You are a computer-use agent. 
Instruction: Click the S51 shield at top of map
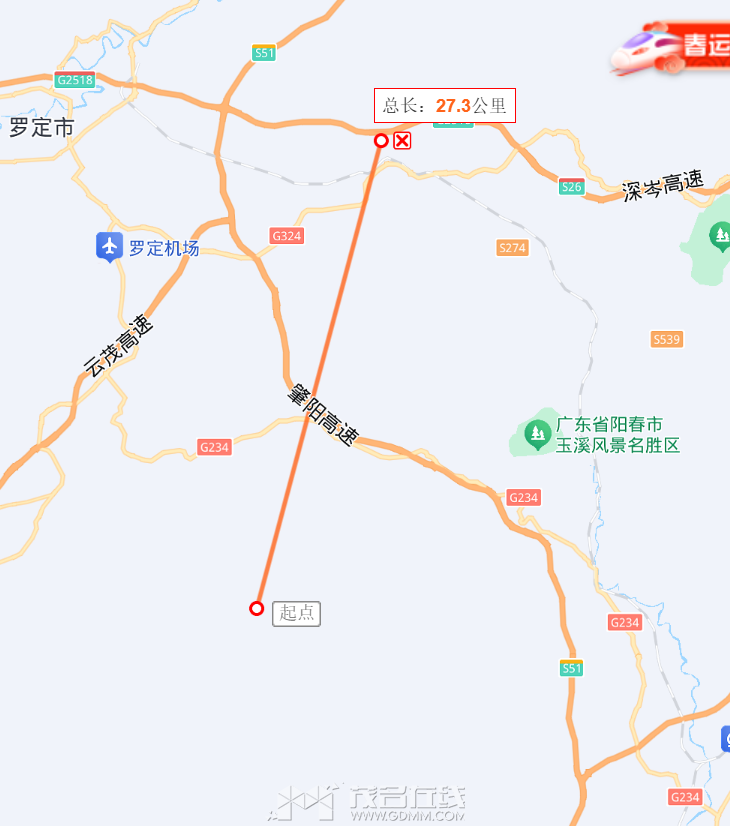coord(262,51)
